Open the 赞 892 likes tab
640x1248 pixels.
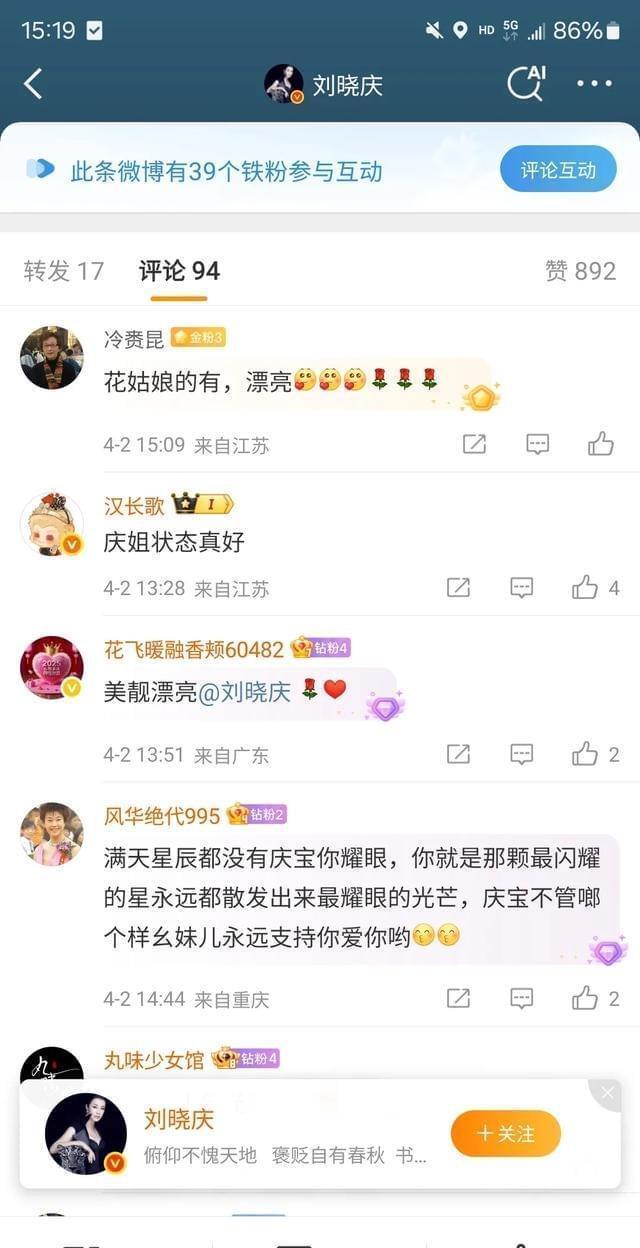point(580,271)
